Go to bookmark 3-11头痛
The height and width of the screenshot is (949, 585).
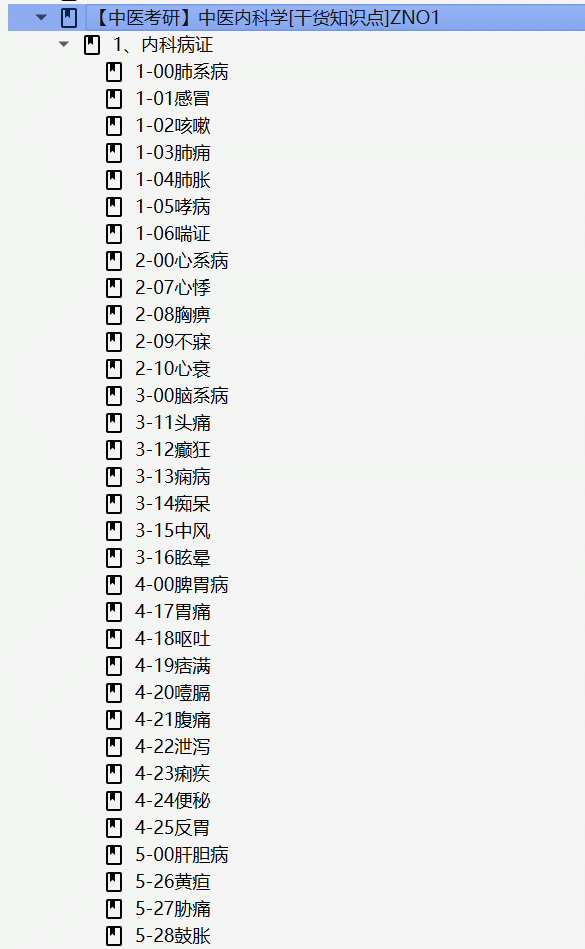pyautogui.click(x=172, y=422)
